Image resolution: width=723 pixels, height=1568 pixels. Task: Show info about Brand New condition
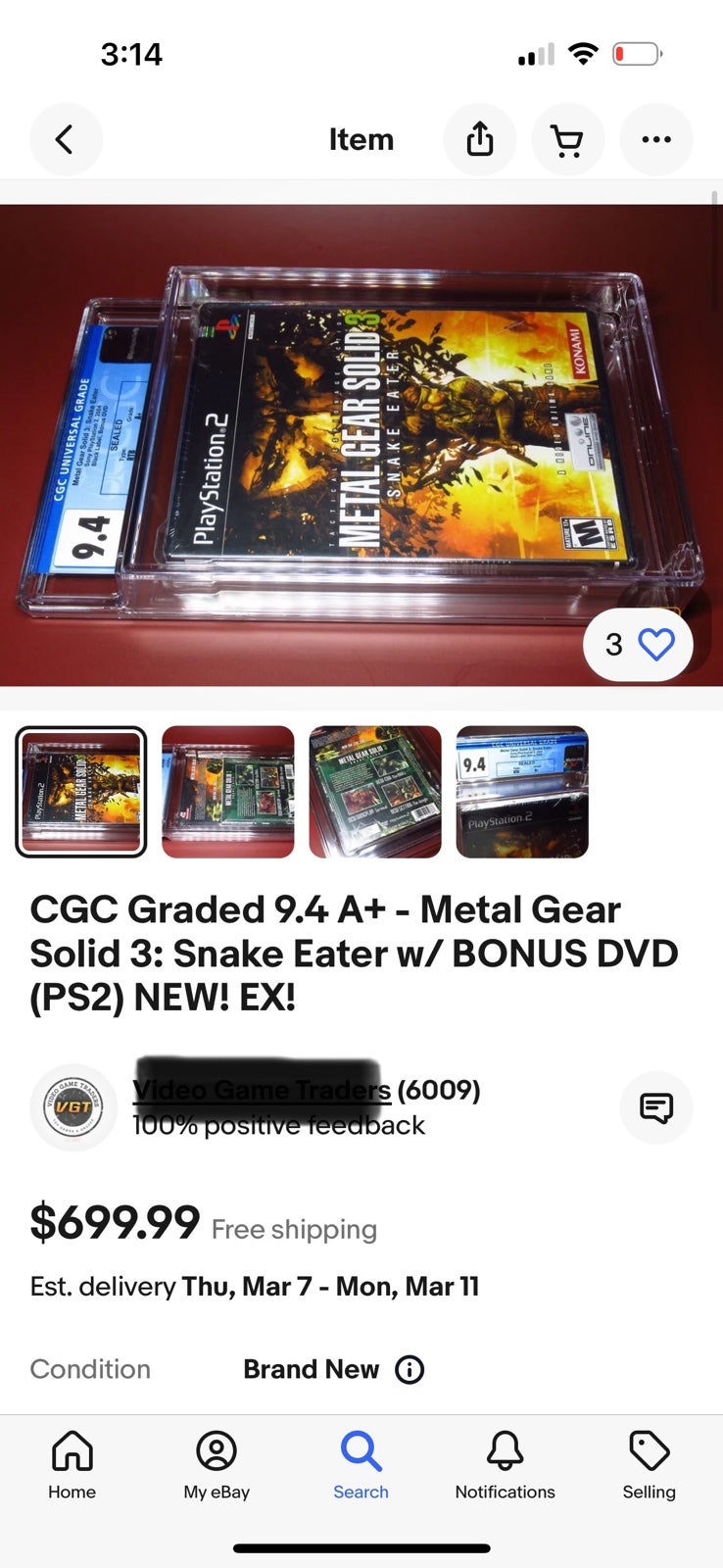[410, 1369]
